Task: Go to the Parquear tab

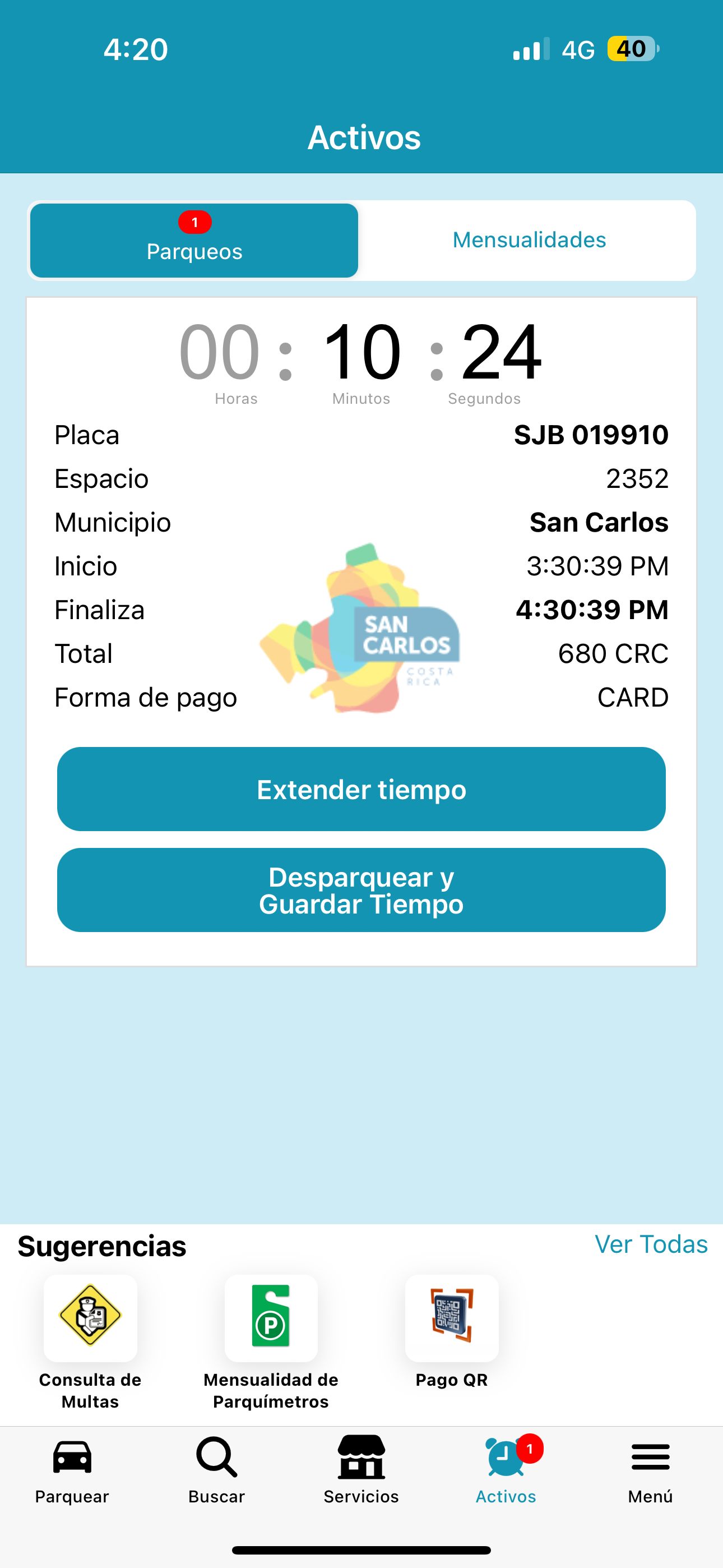Action: click(x=72, y=1469)
